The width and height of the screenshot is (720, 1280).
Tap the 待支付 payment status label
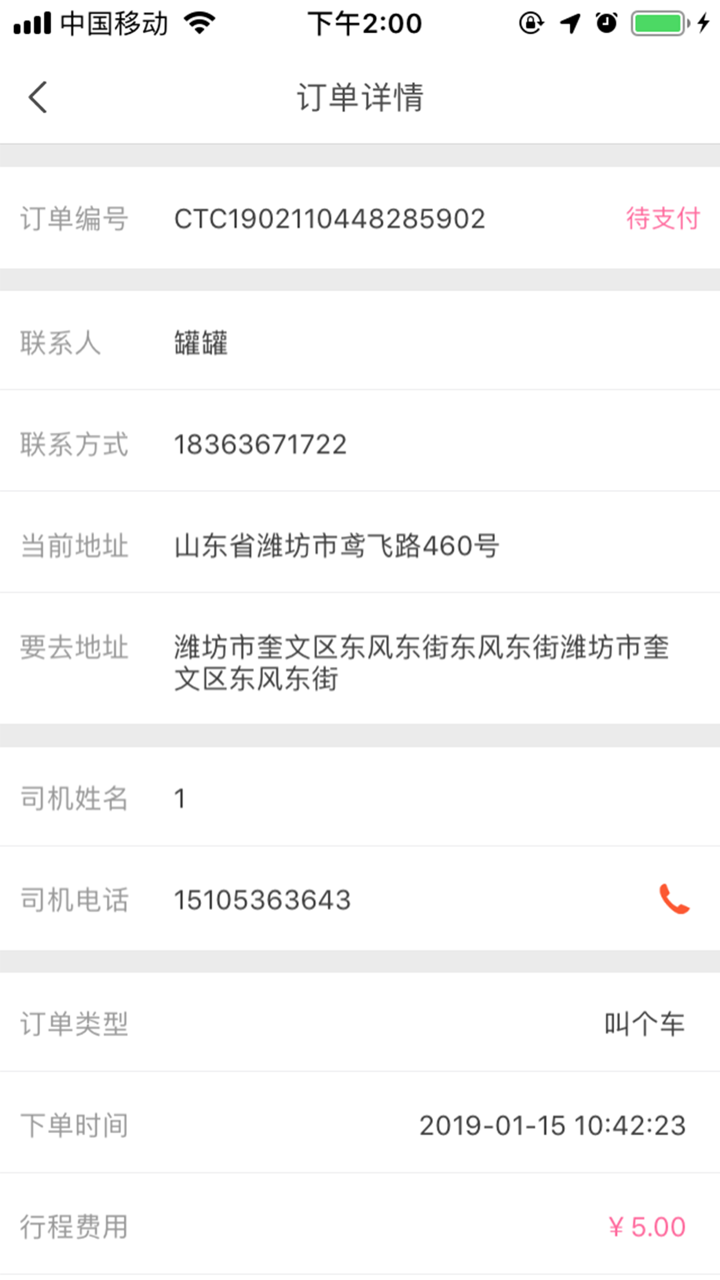point(663,218)
